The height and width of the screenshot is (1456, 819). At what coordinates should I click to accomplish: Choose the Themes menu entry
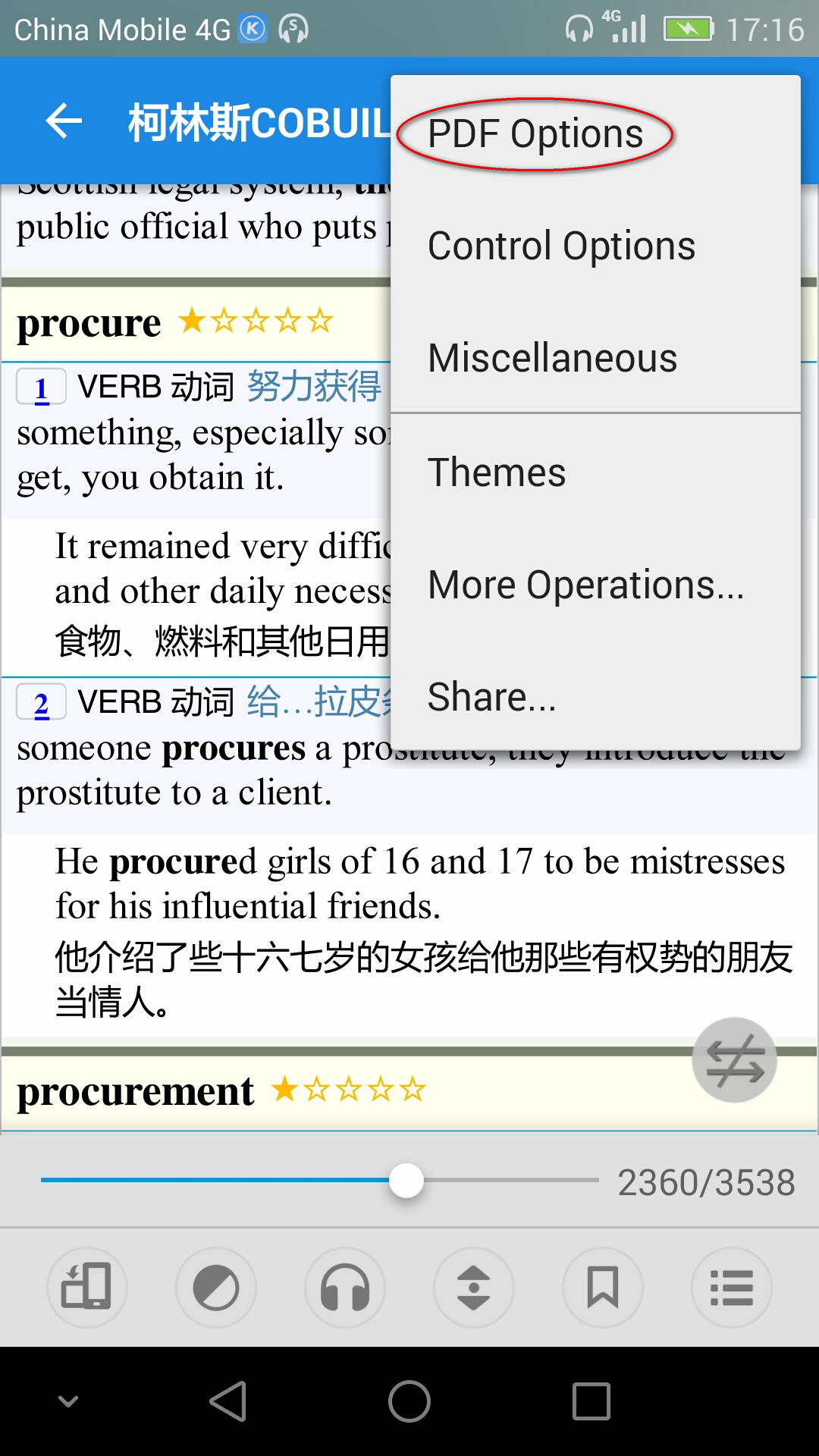[497, 472]
